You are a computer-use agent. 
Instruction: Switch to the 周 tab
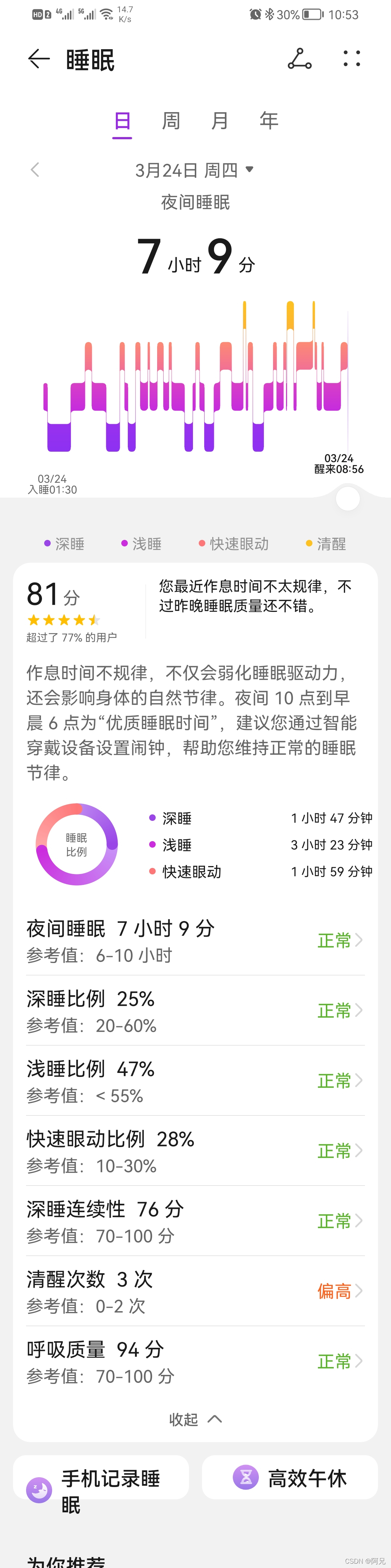tap(171, 121)
